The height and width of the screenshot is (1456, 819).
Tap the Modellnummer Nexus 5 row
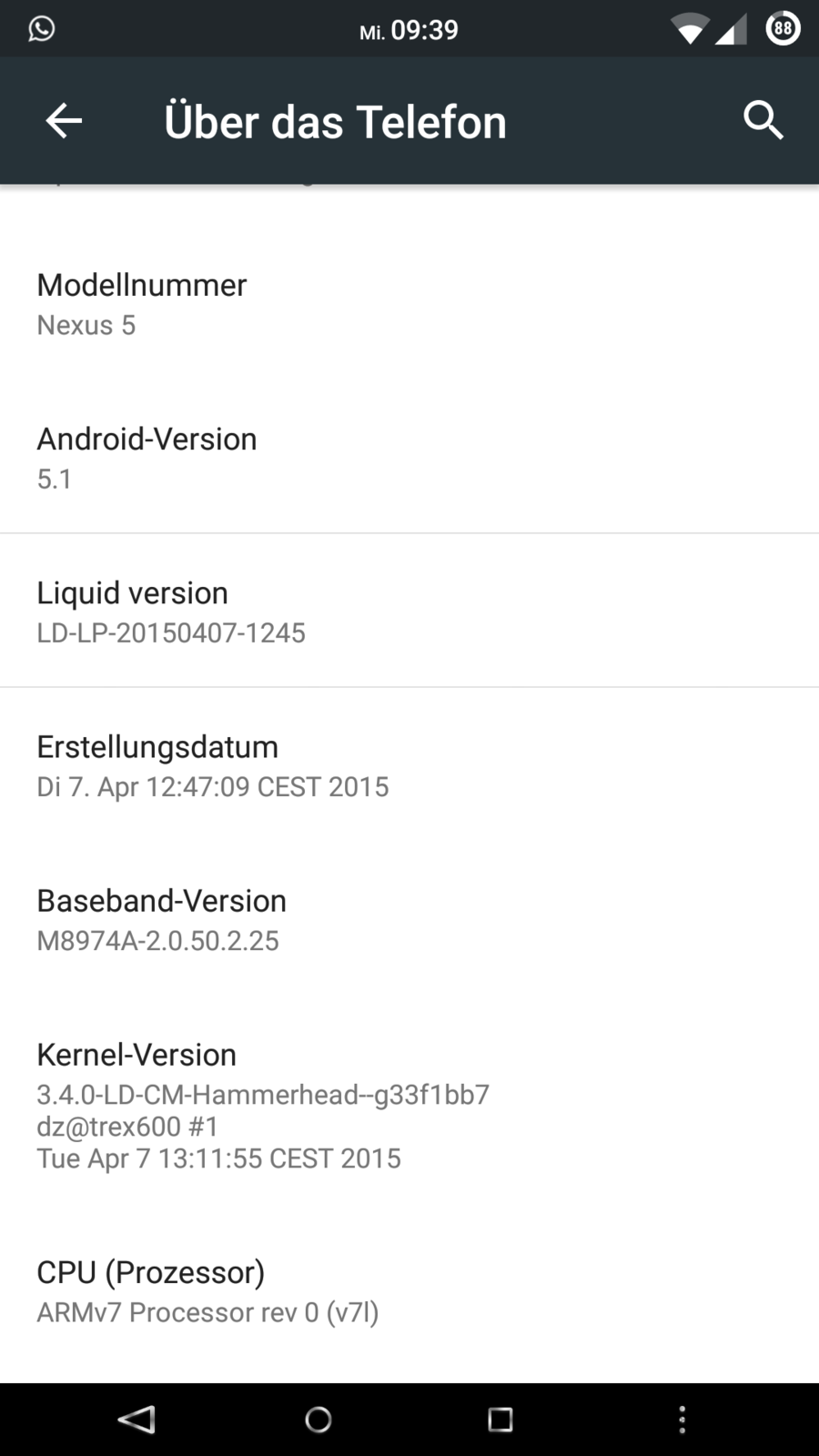[409, 304]
